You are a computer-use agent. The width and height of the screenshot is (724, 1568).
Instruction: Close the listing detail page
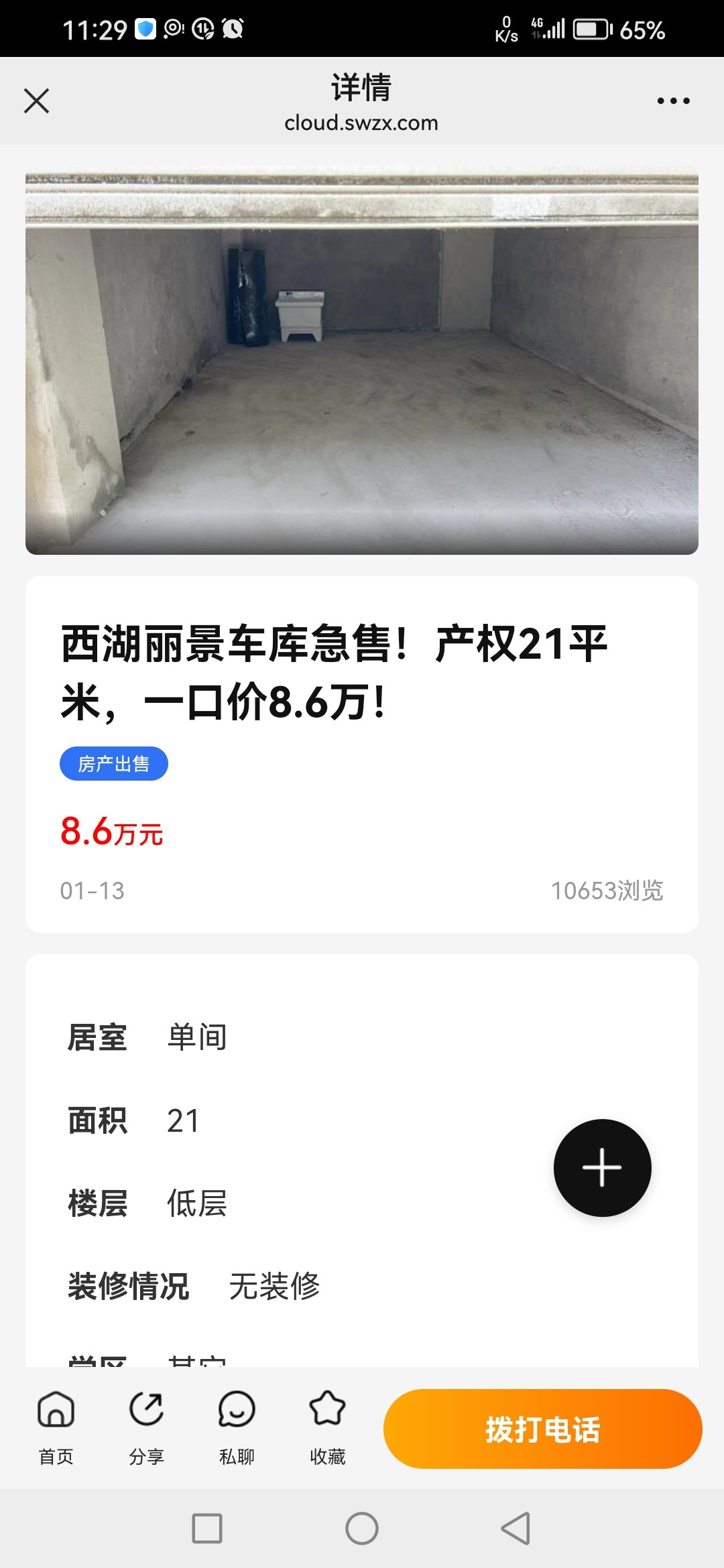[x=36, y=101]
